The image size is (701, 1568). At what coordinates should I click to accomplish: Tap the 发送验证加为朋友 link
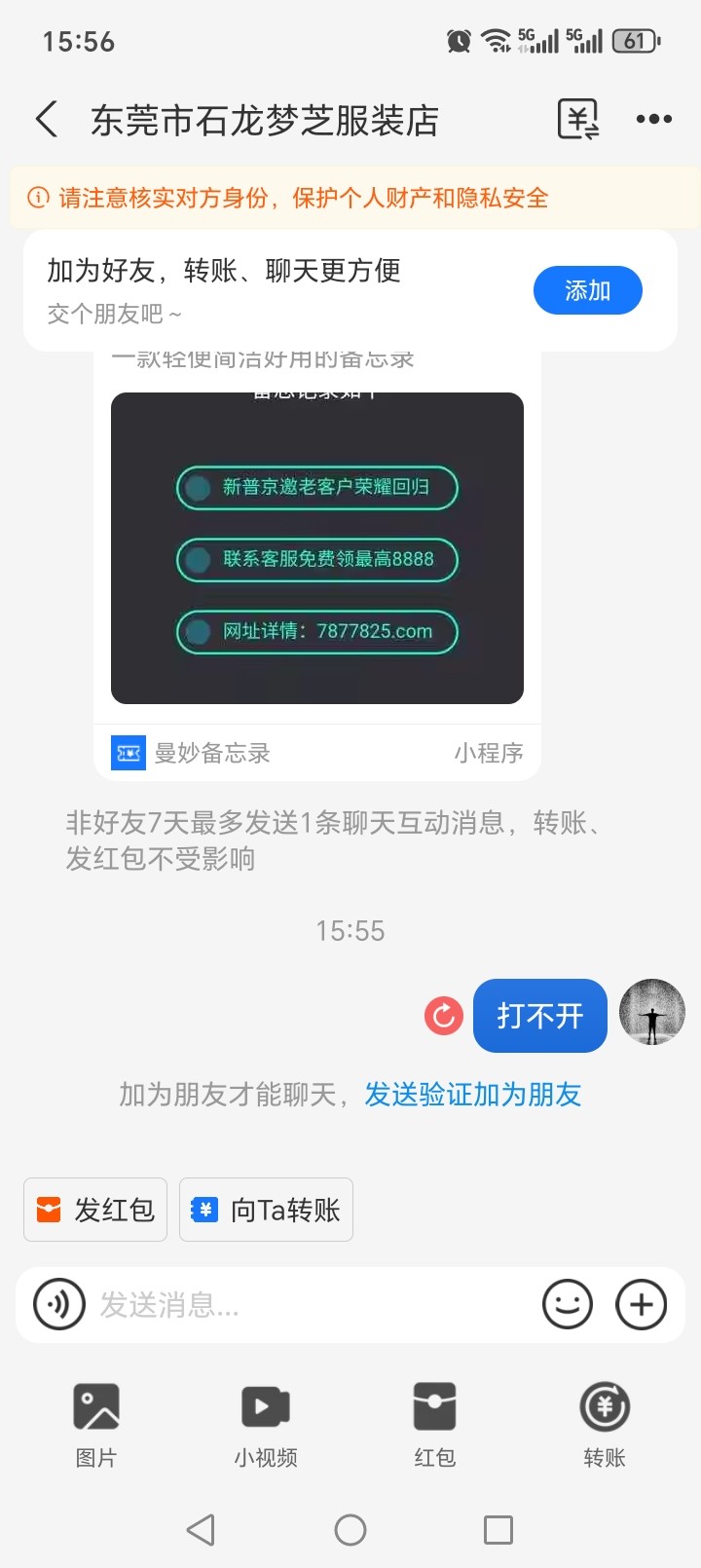(x=472, y=1095)
